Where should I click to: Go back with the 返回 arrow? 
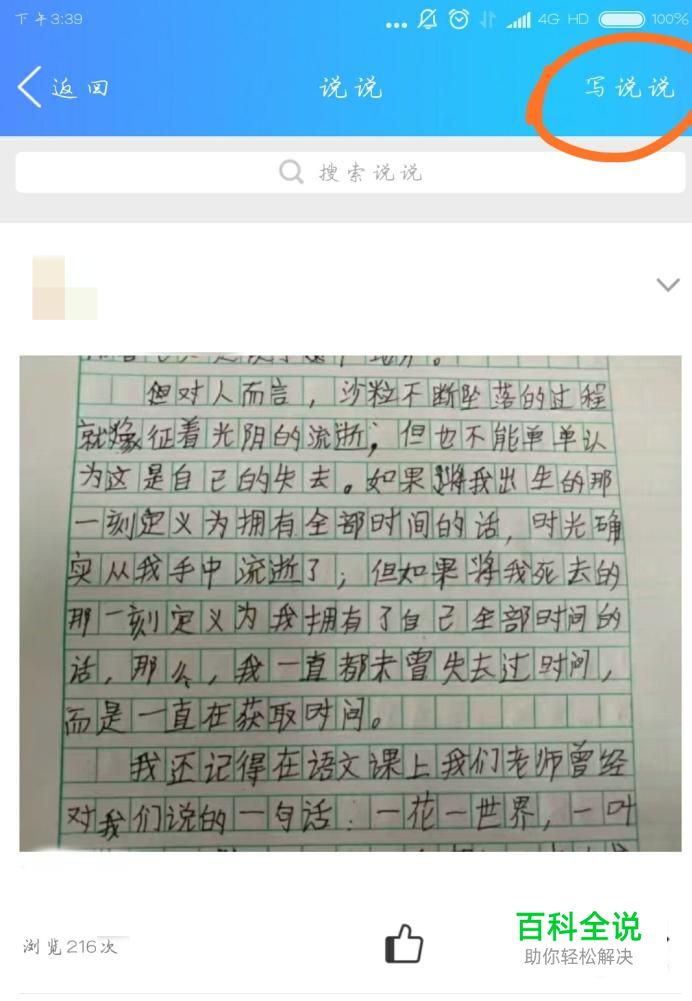pyautogui.click(x=63, y=87)
